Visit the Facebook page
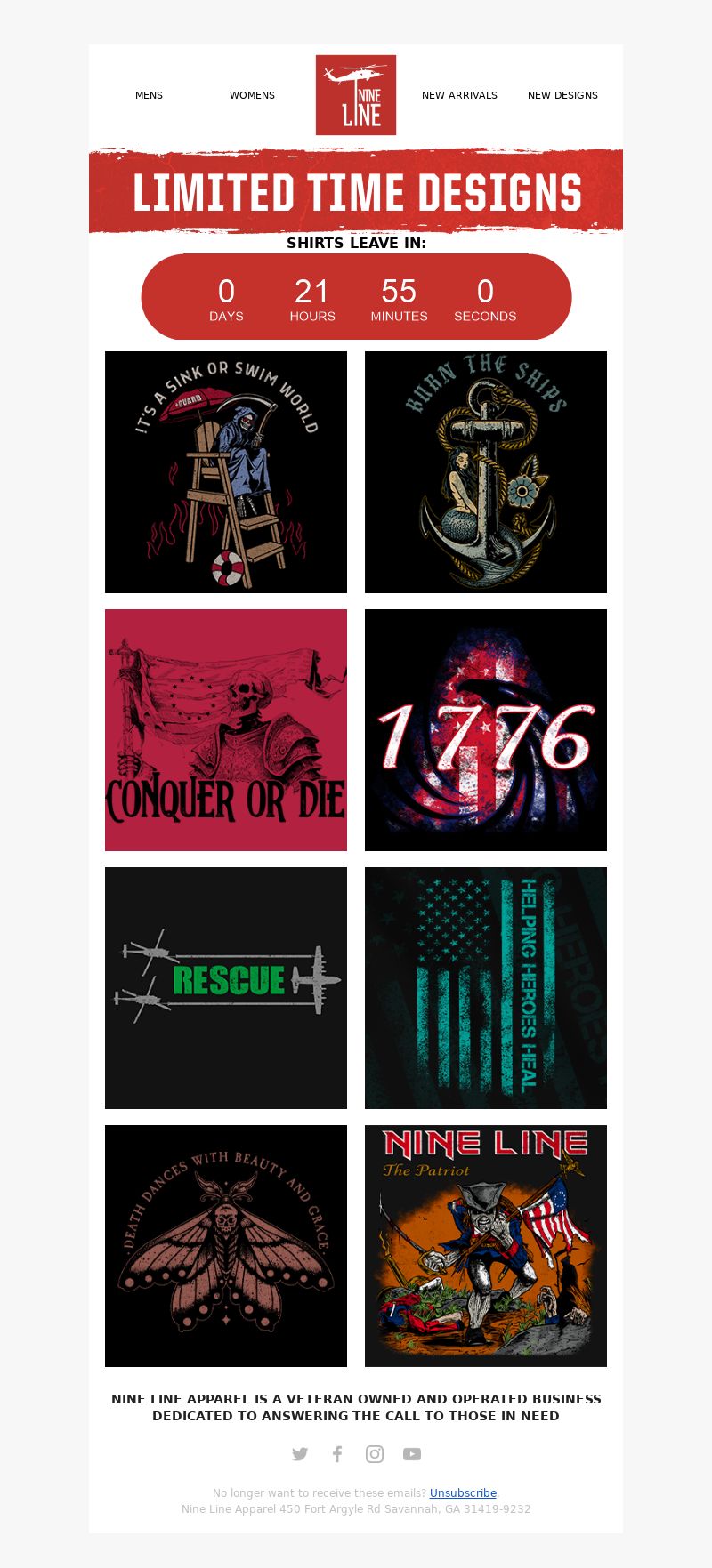The image size is (712, 1568). [337, 1454]
